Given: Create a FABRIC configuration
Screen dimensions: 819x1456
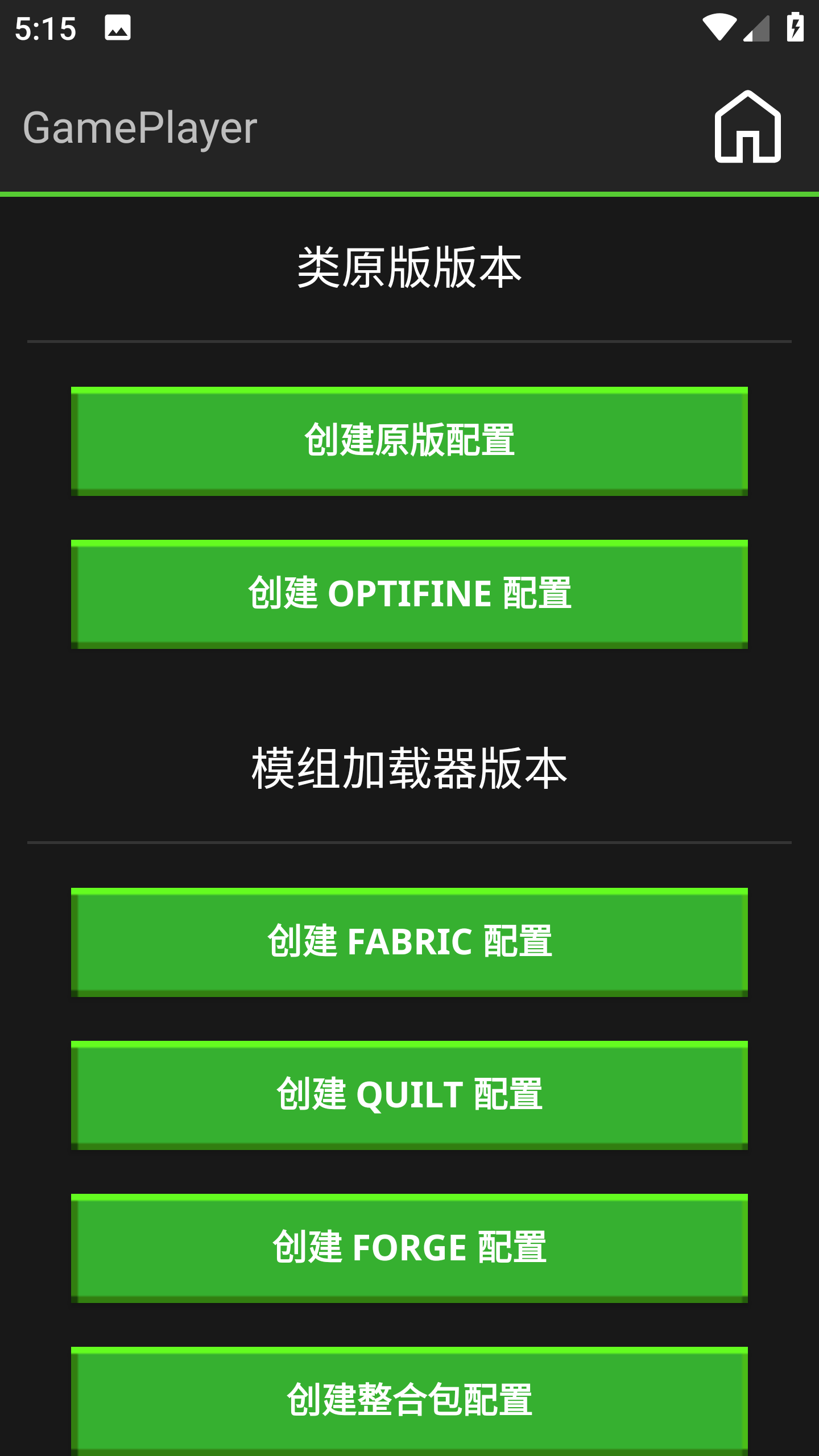Looking at the screenshot, I should click(x=409, y=942).
